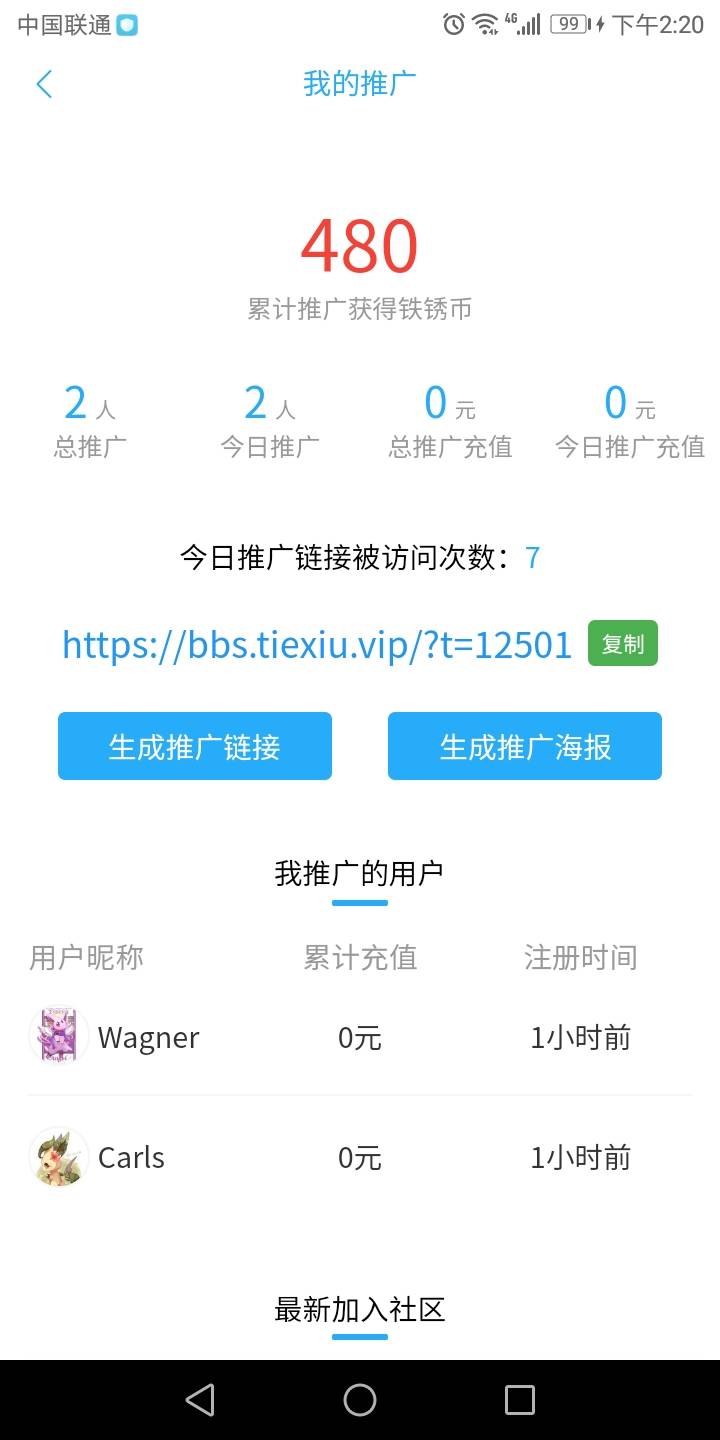Screen dimensions: 720x1440
Task: Tap 生成推广海报 button
Action: pos(525,746)
